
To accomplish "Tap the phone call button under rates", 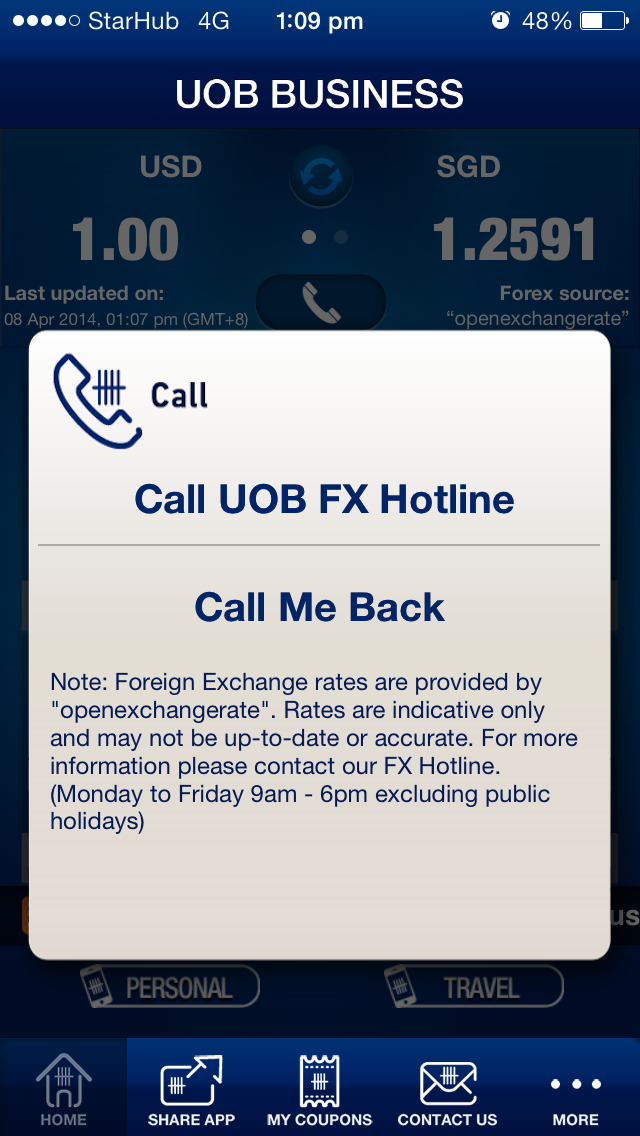I will (320, 303).
